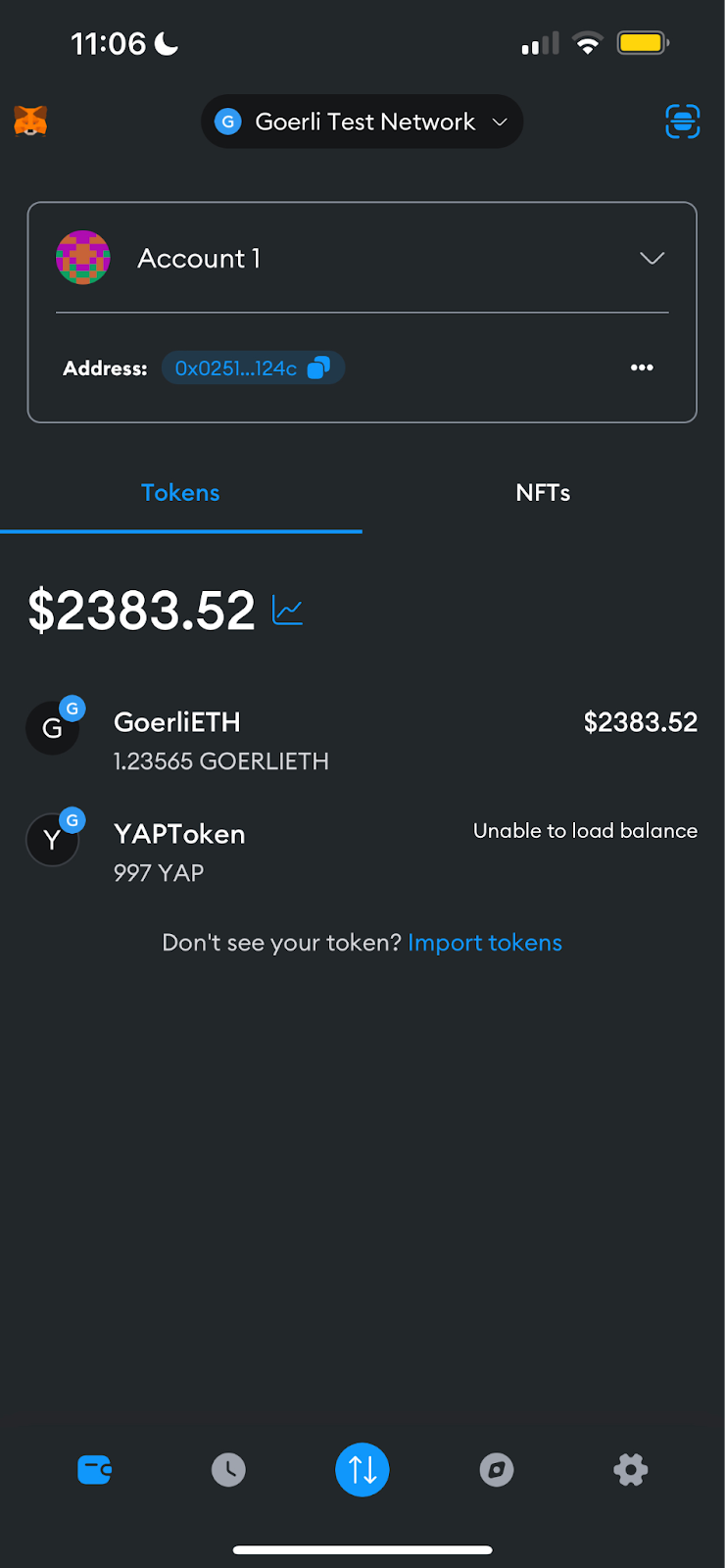725x1568 pixels.
Task: Open the transaction history clock tab
Action: click(228, 1470)
